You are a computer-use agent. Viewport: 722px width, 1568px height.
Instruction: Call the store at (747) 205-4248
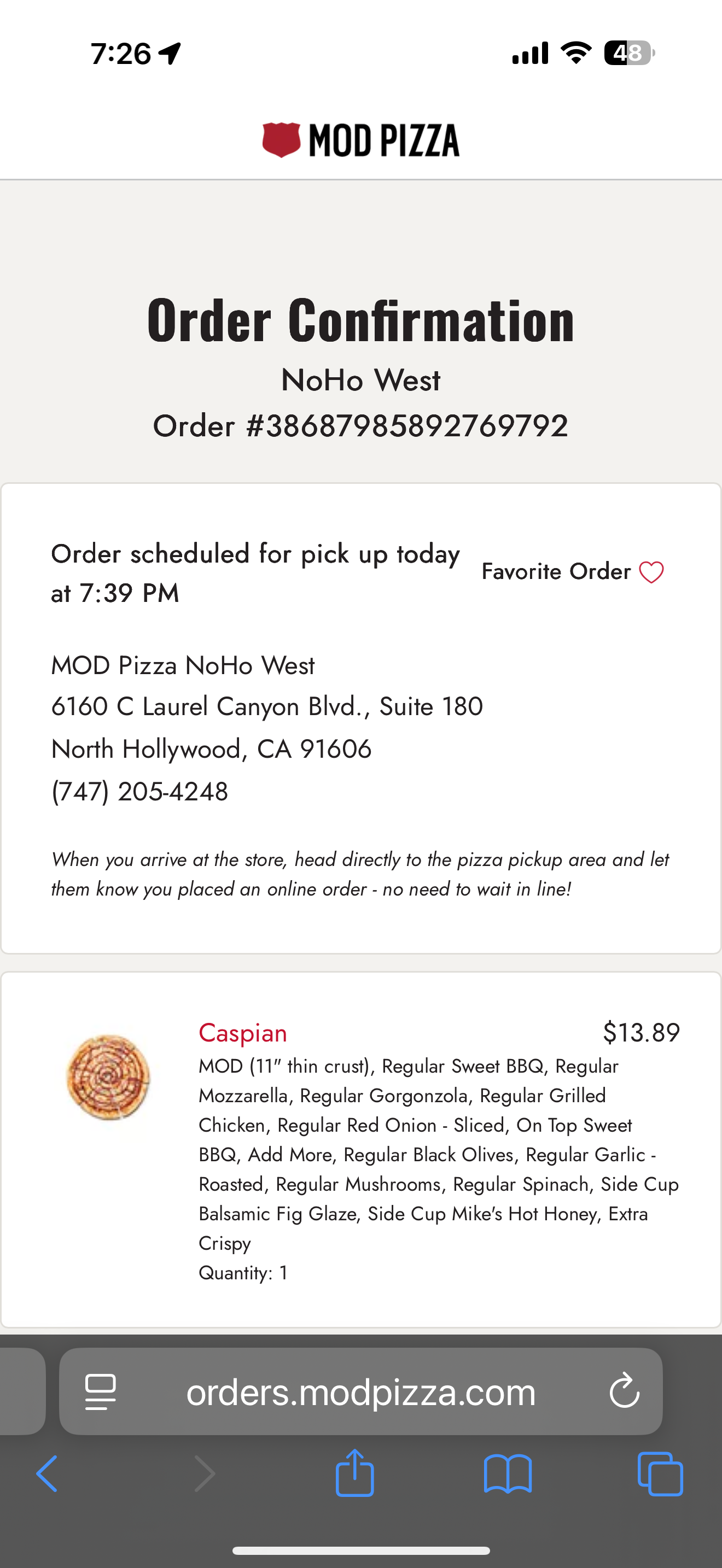click(139, 791)
